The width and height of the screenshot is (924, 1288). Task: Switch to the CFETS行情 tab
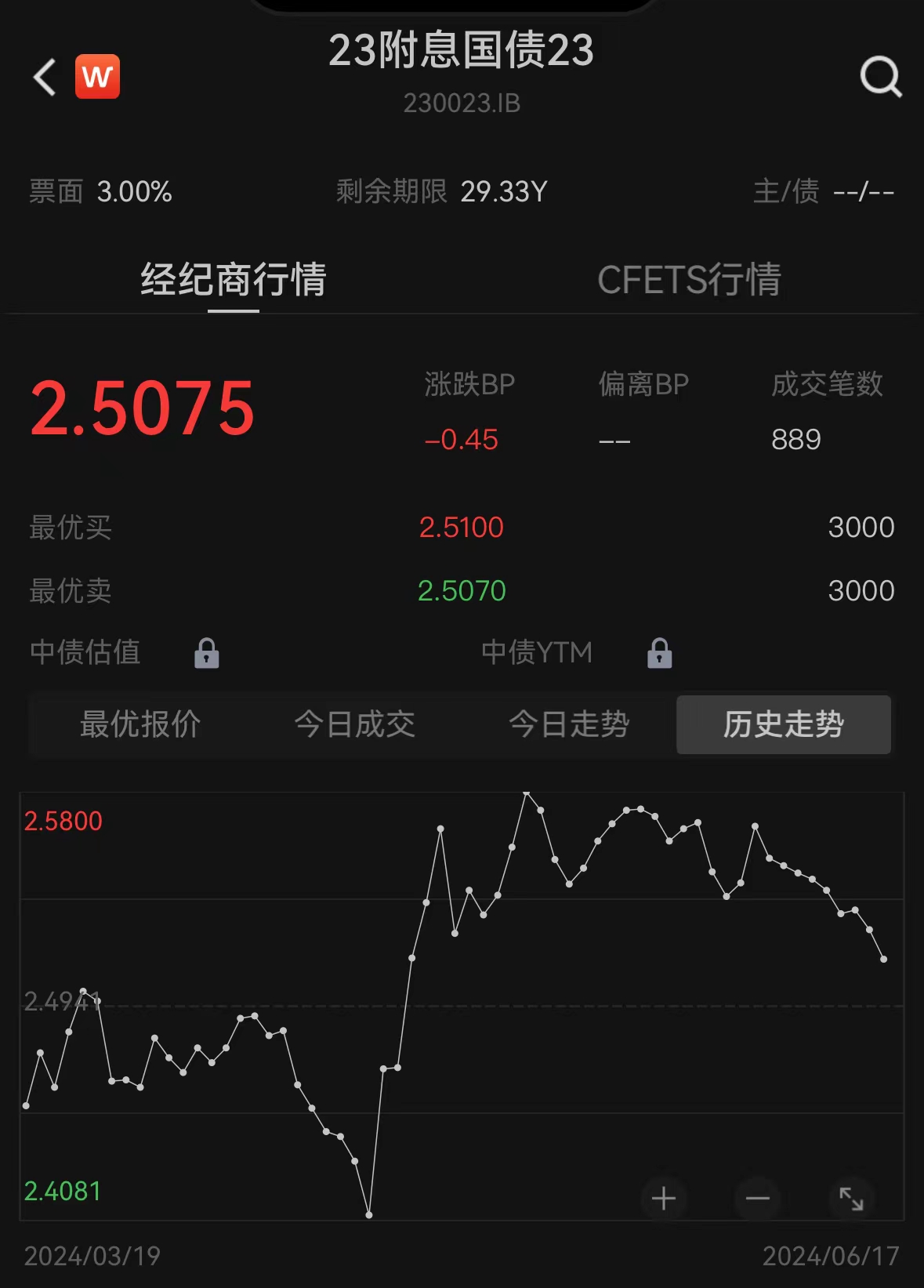pos(689,280)
